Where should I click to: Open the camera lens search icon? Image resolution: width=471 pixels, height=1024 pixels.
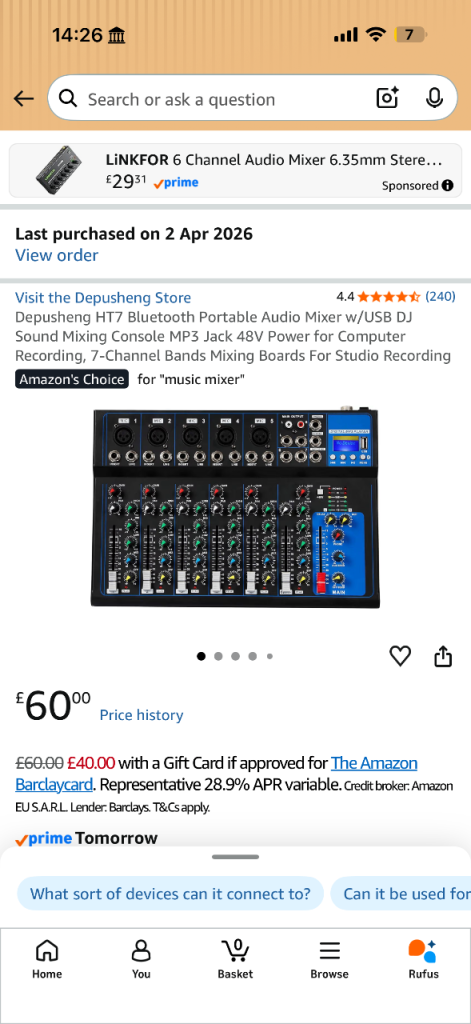pos(387,98)
